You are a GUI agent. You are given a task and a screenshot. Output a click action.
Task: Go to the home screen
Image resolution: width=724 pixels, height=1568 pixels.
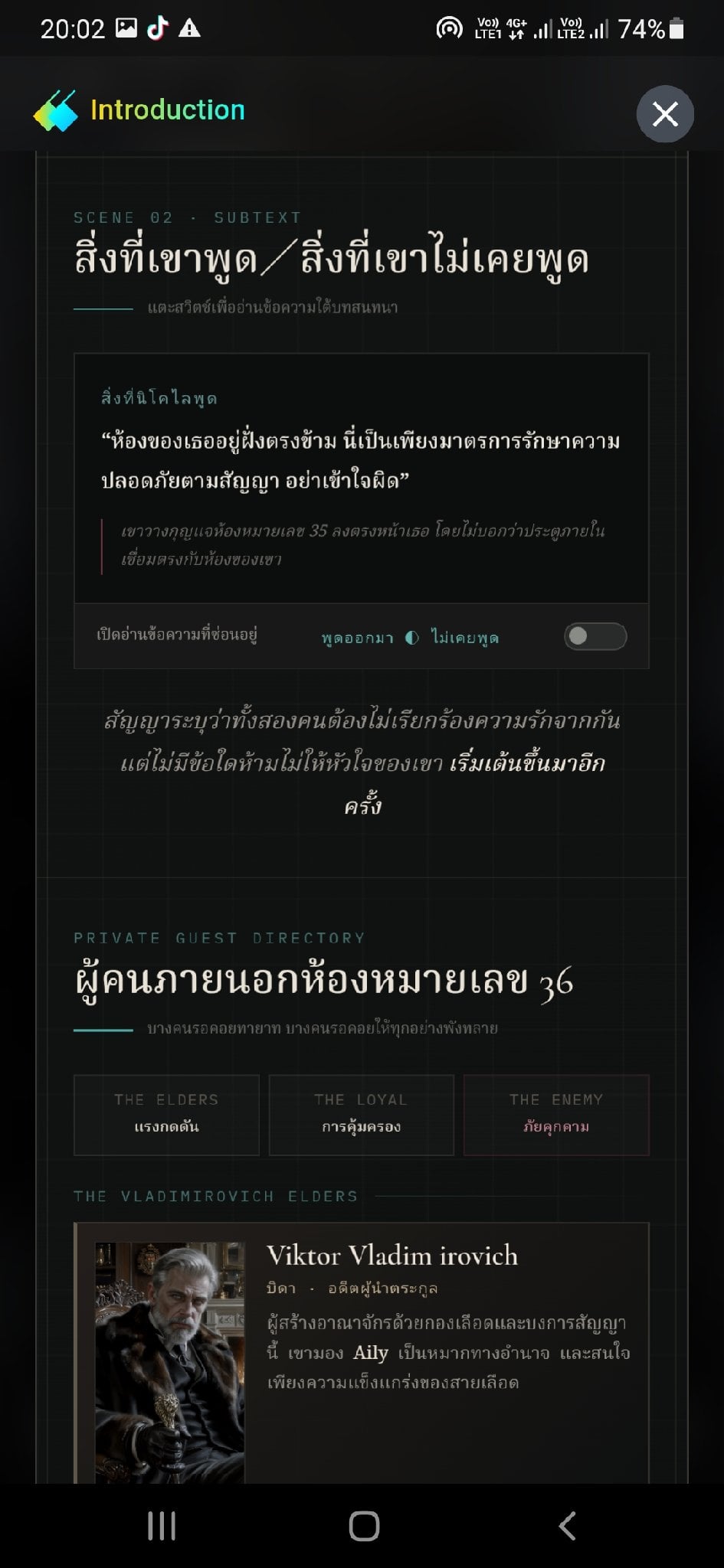point(364,1526)
